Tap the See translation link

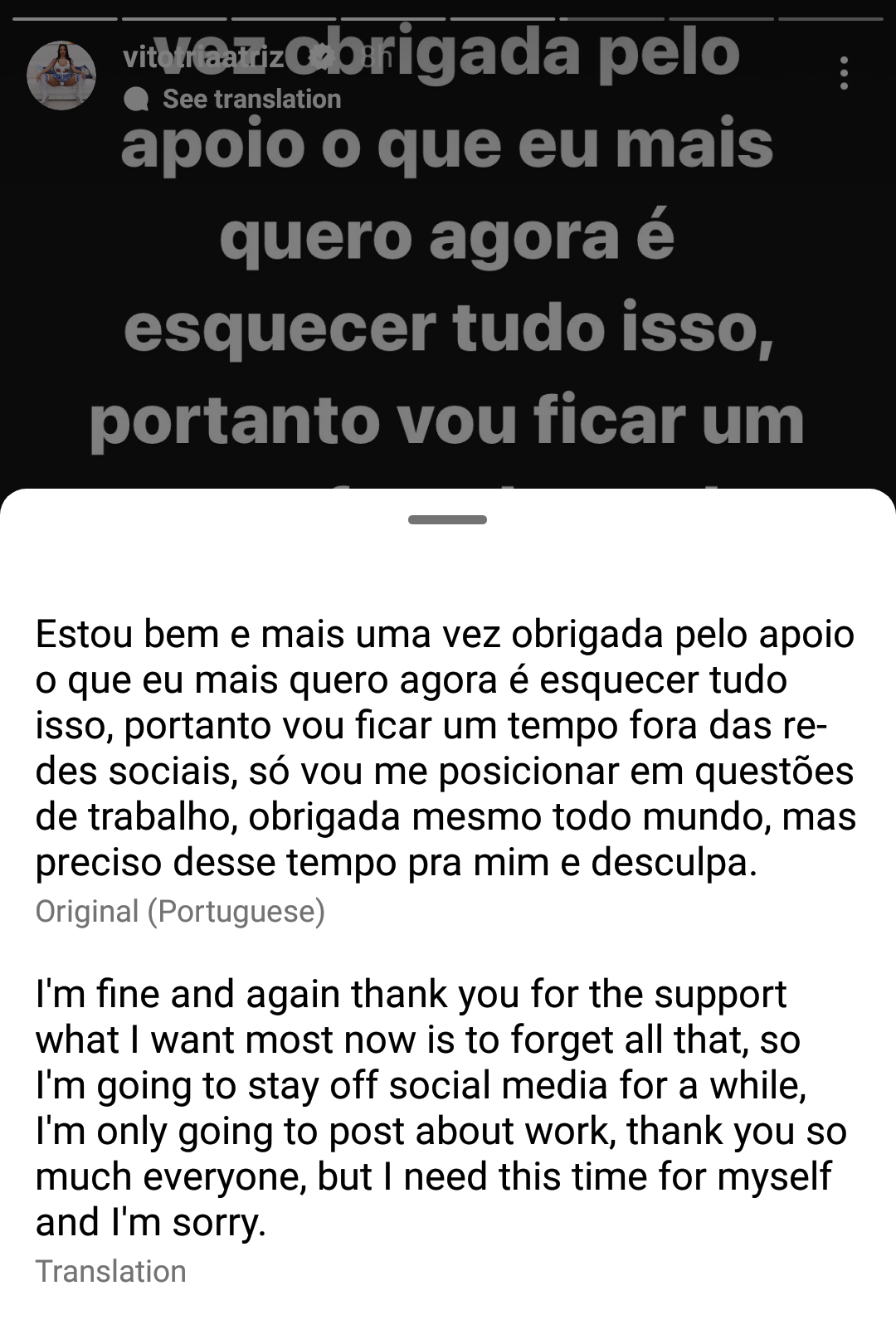coord(251,100)
